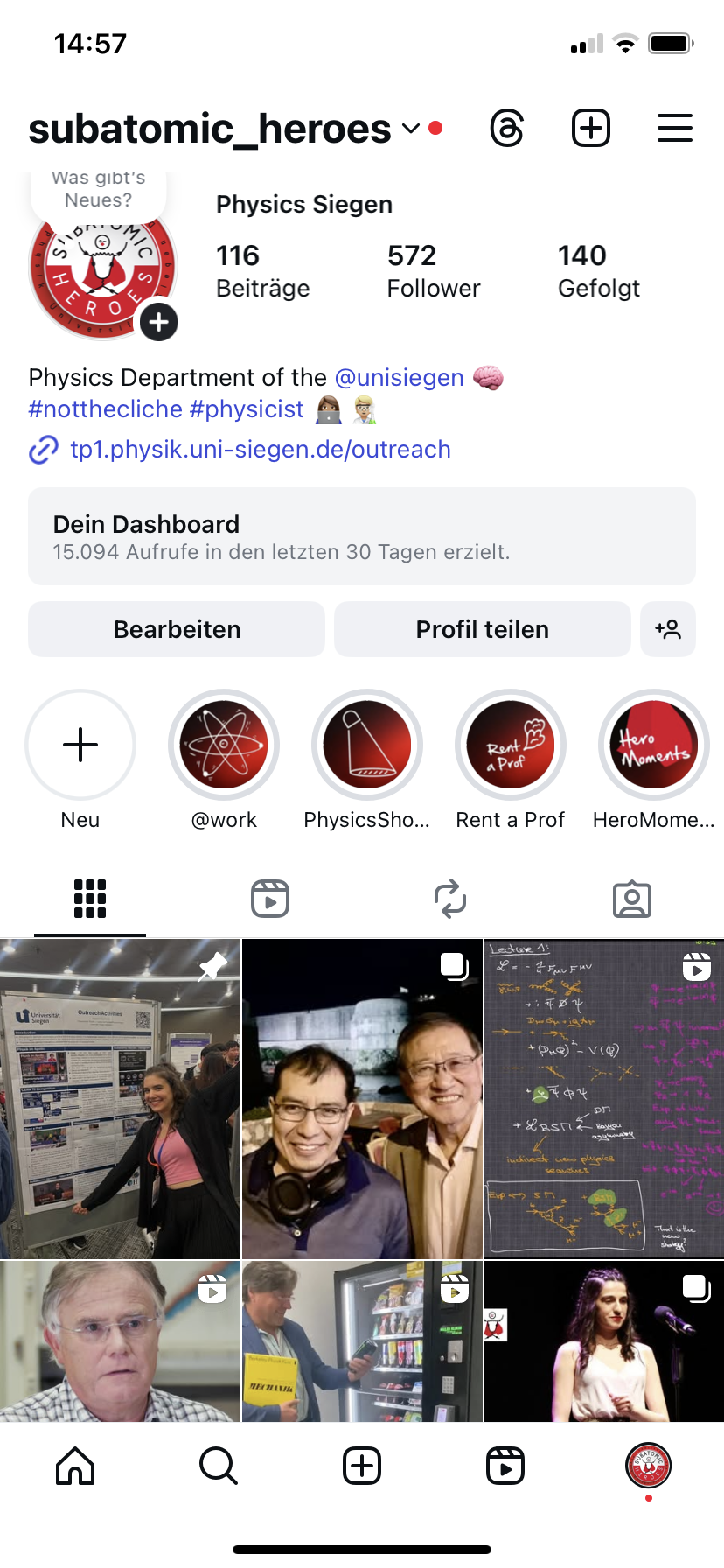Create new content with the plus icon
The image size is (724, 1568).
coord(591,129)
